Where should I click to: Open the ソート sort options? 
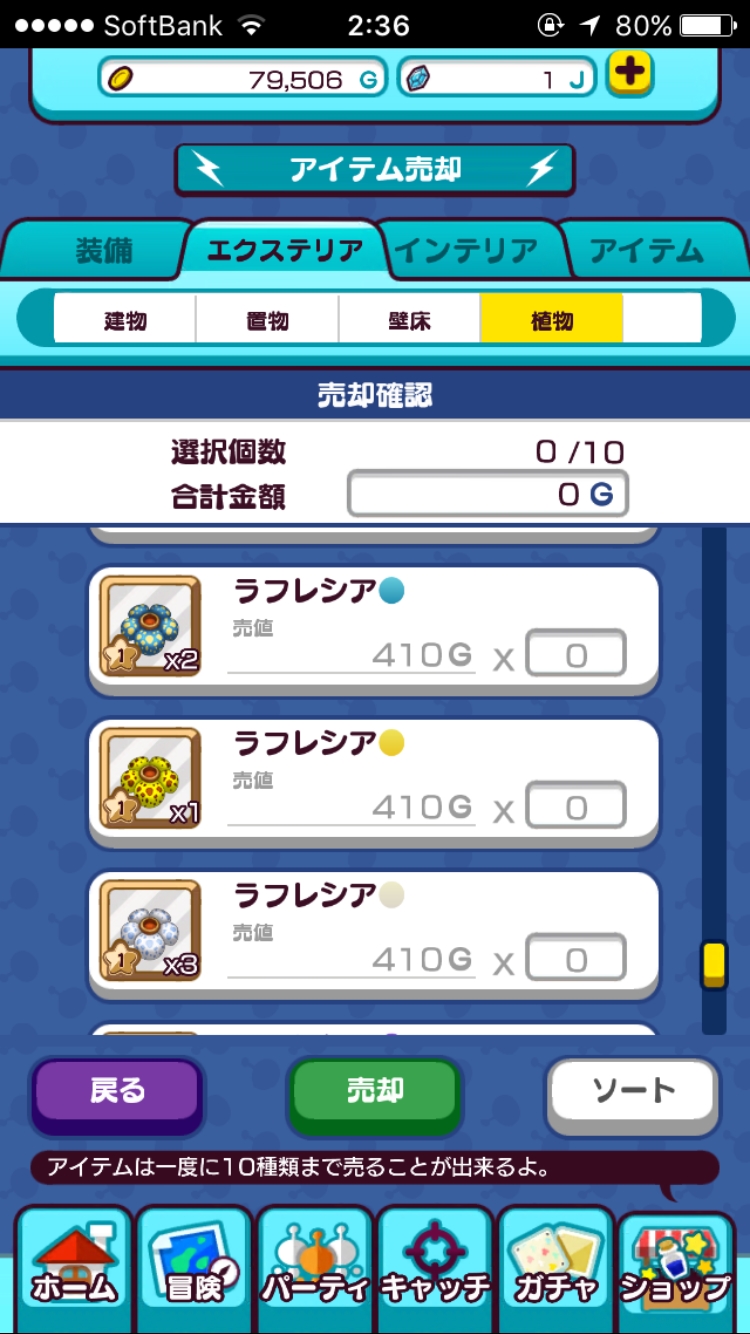(633, 1092)
